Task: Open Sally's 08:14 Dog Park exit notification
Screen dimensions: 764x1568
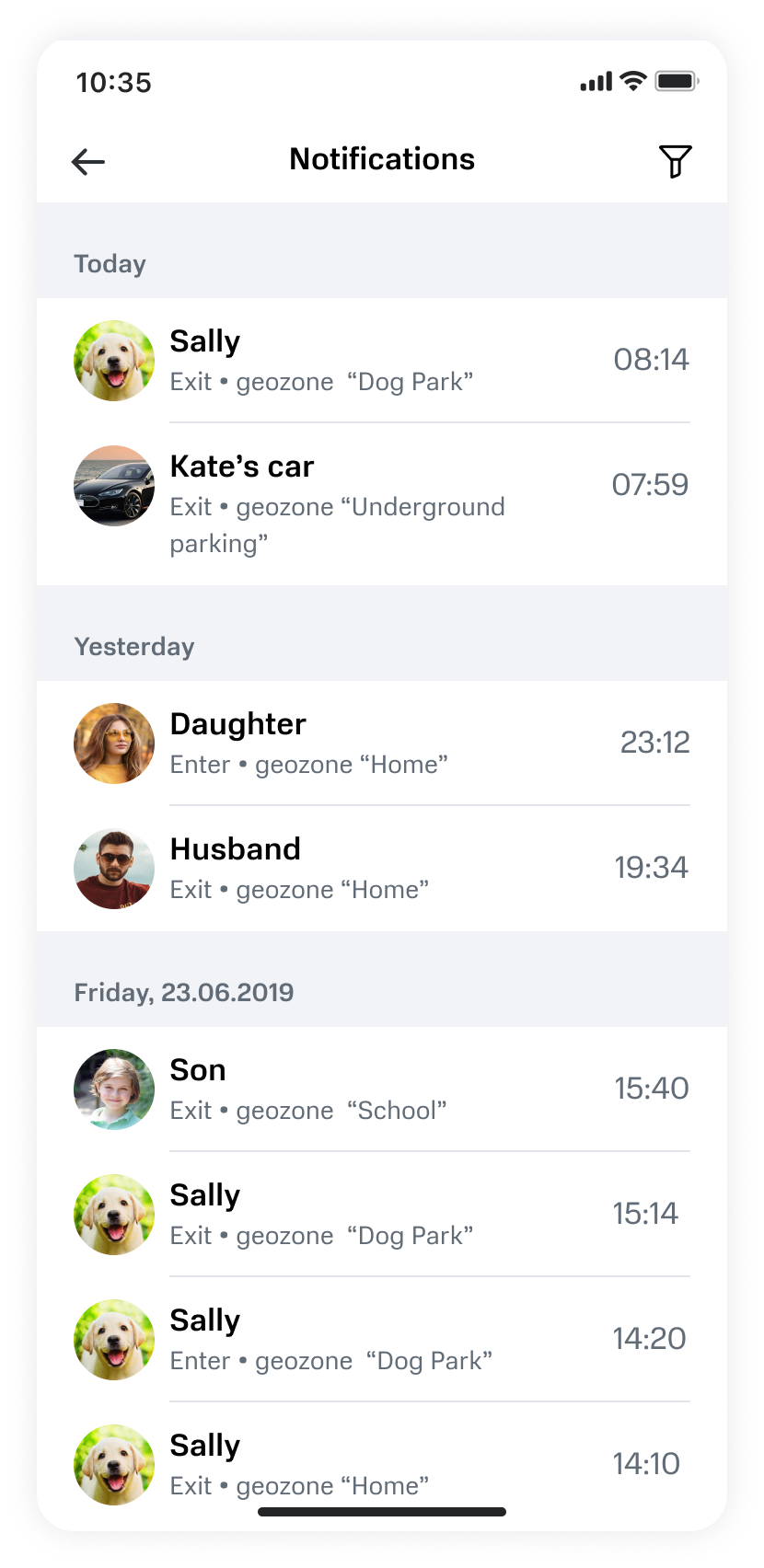Action: 381,361
